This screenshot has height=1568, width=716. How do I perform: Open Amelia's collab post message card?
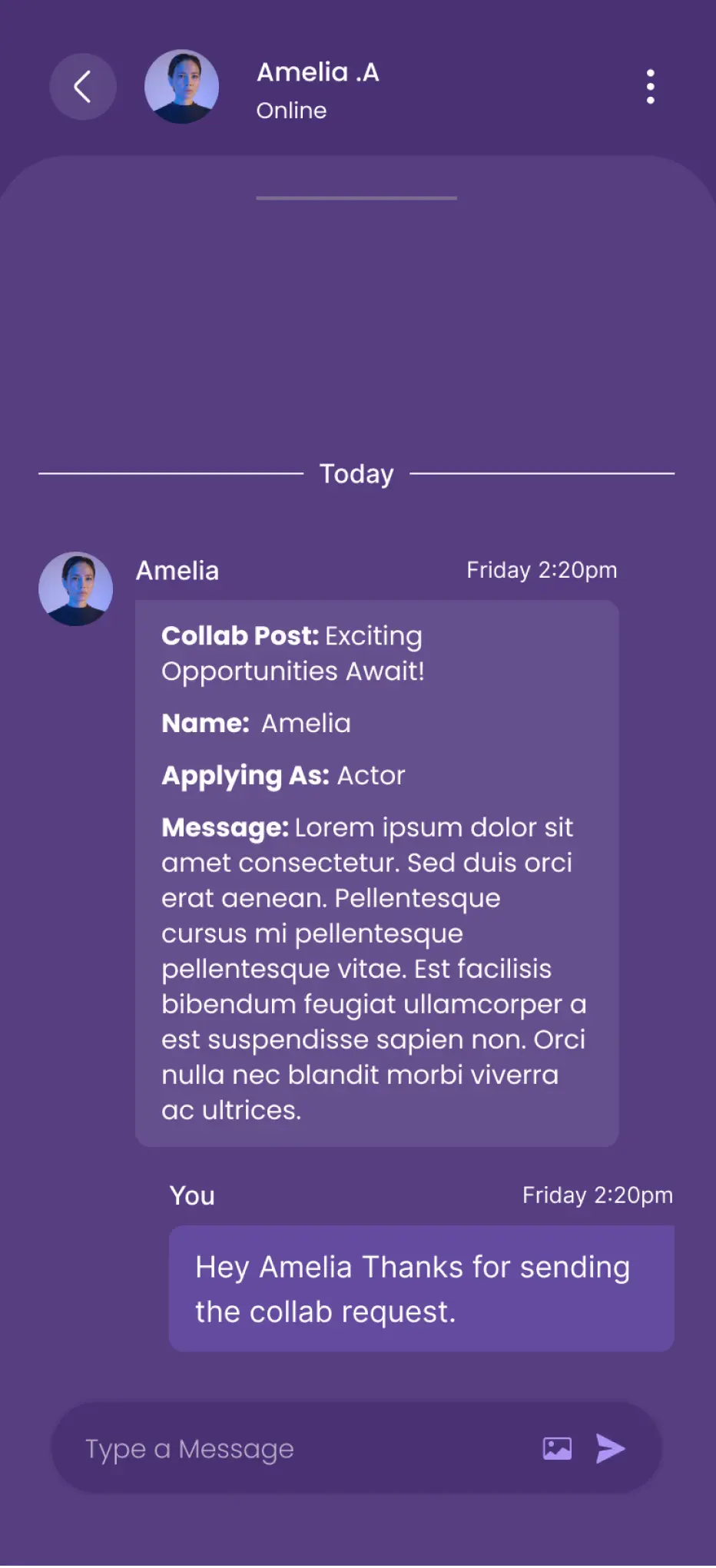[x=376, y=873]
